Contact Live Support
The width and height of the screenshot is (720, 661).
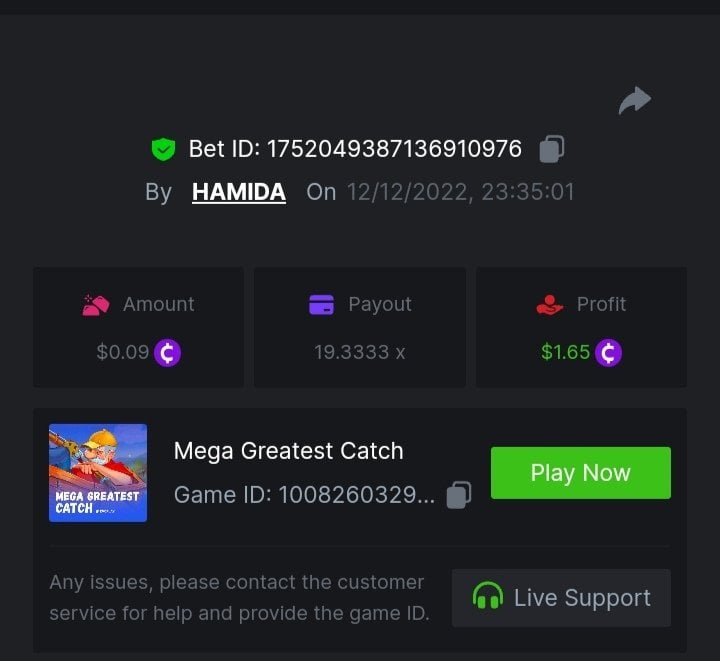click(x=561, y=598)
